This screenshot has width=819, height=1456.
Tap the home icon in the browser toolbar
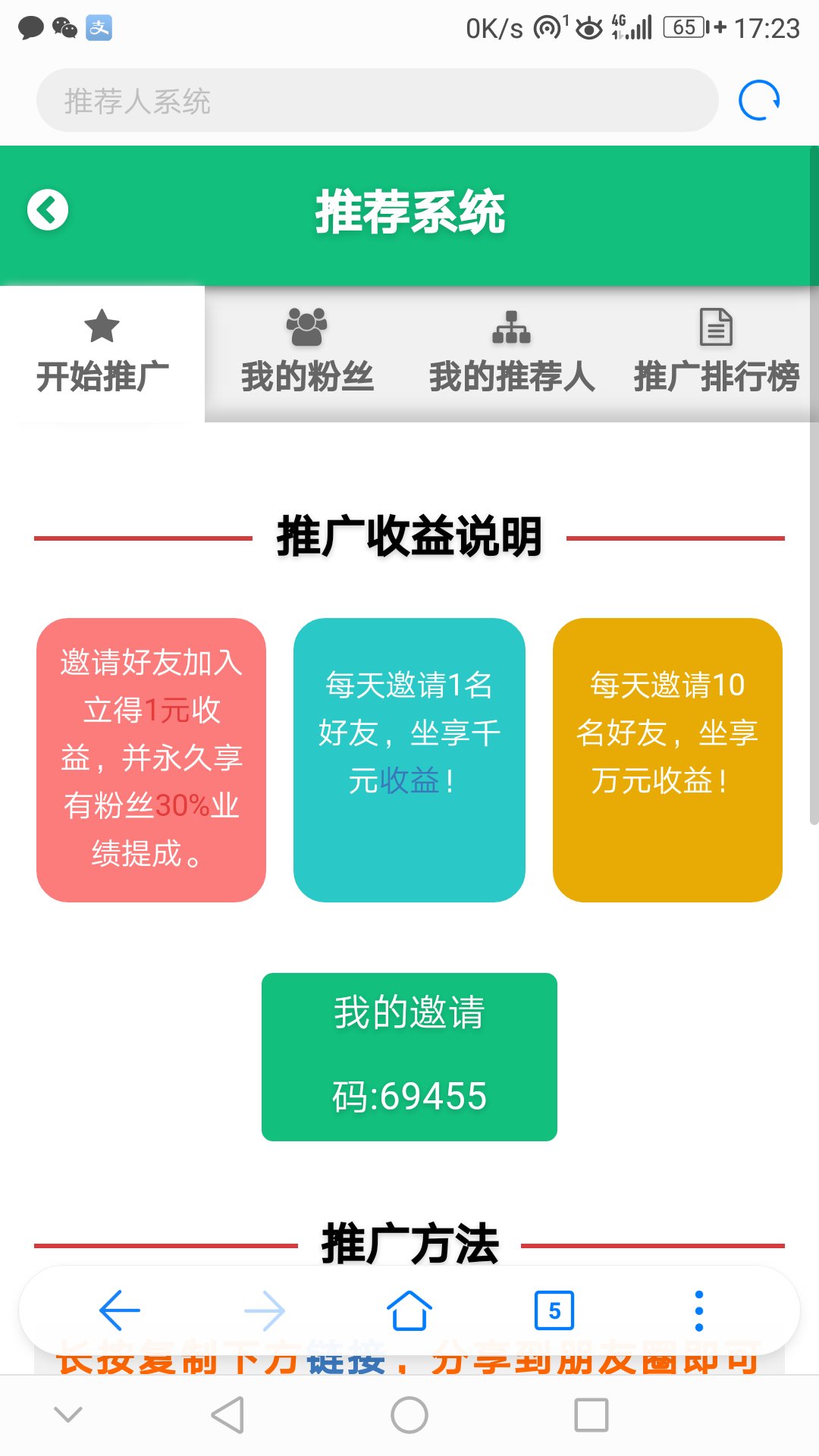pyautogui.click(x=409, y=1310)
